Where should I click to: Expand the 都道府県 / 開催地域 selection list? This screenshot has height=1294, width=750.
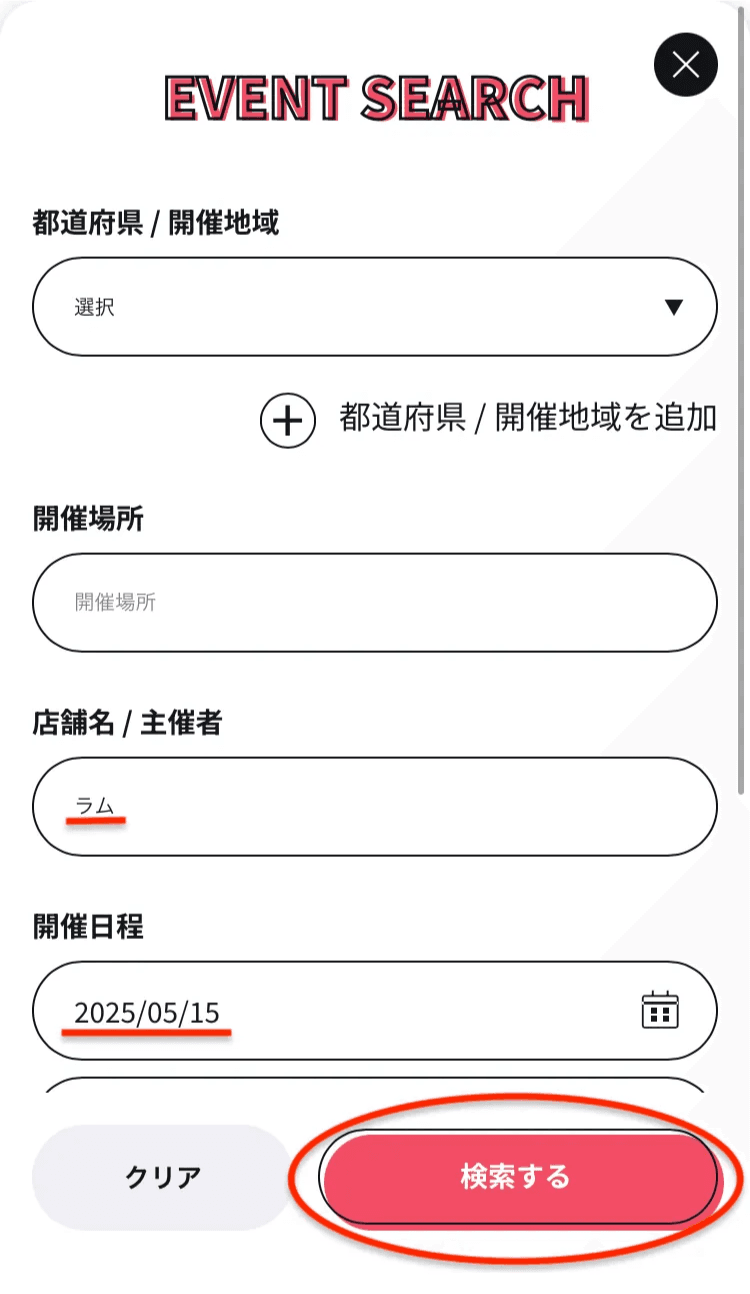click(x=375, y=307)
